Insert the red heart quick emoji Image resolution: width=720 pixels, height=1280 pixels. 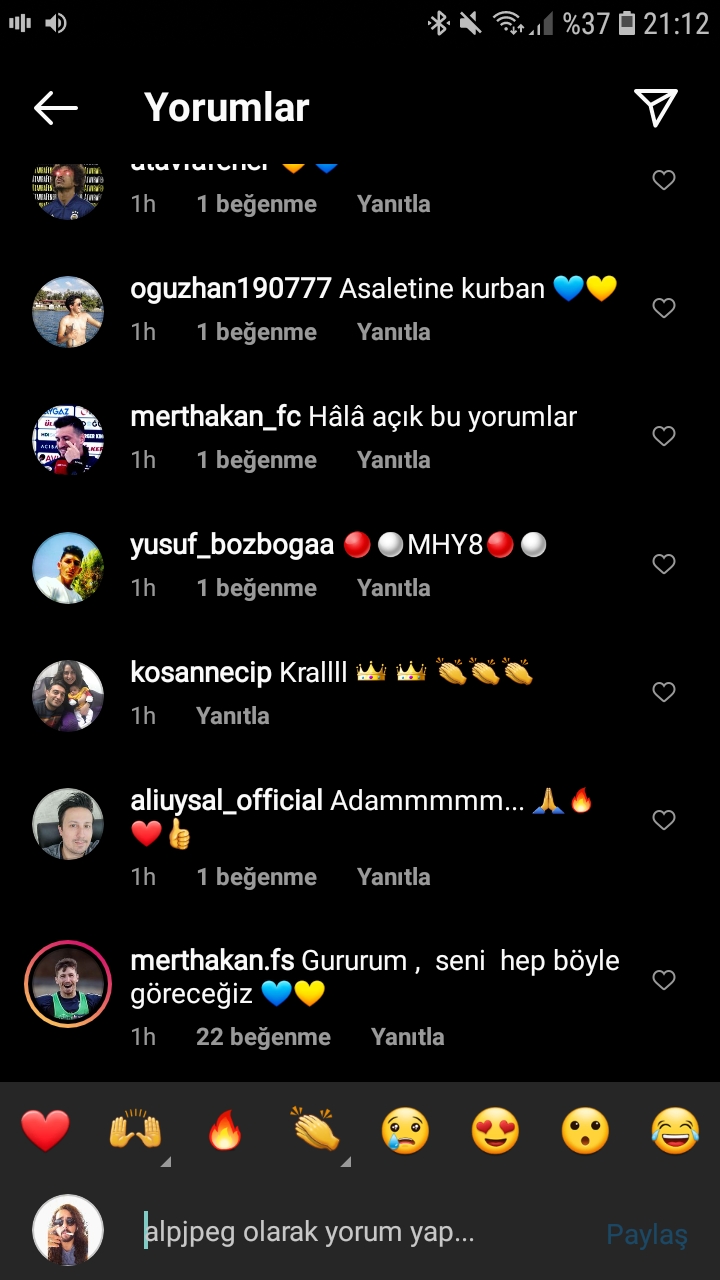[x=46, y=1132]
